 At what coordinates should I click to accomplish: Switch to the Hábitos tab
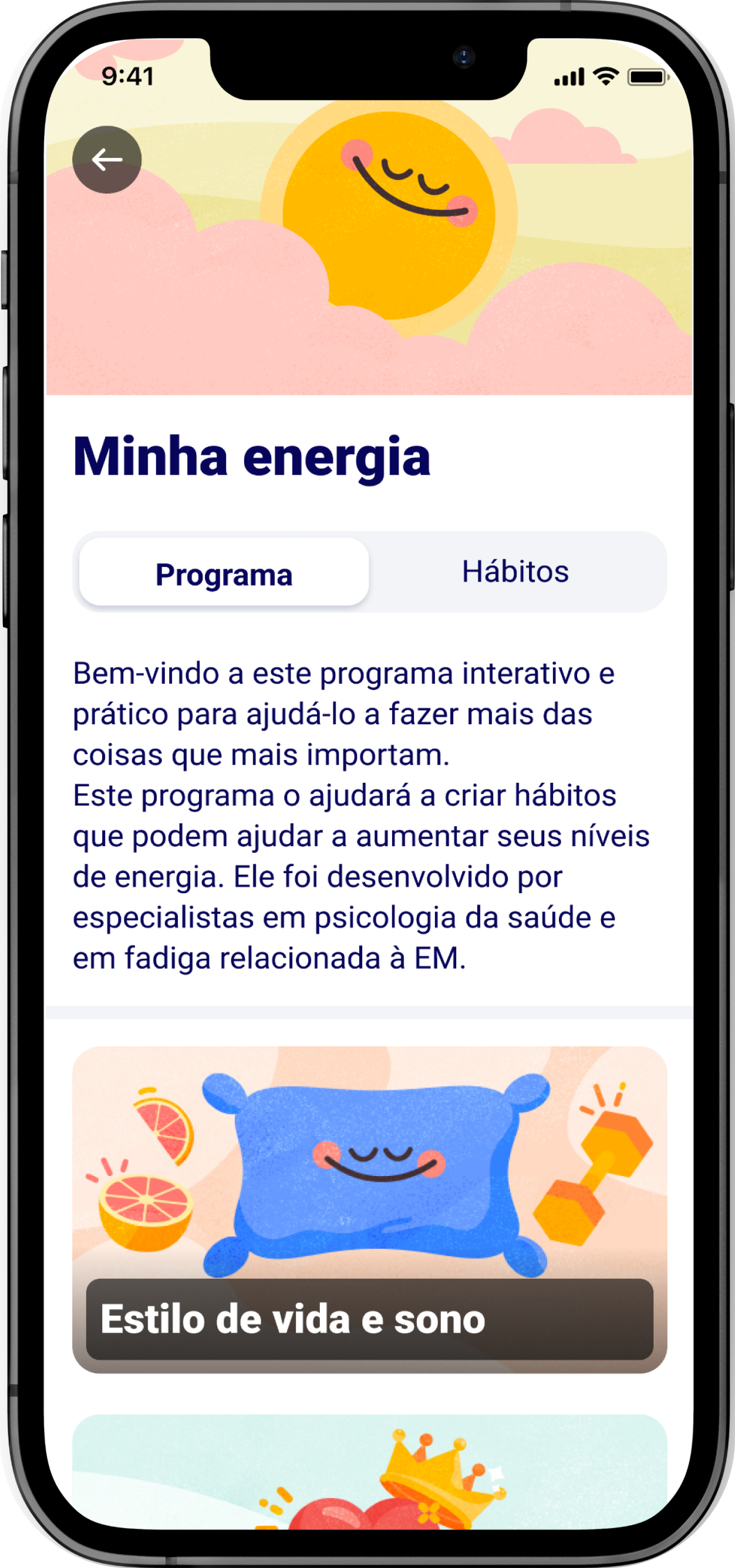coord(515,572)
